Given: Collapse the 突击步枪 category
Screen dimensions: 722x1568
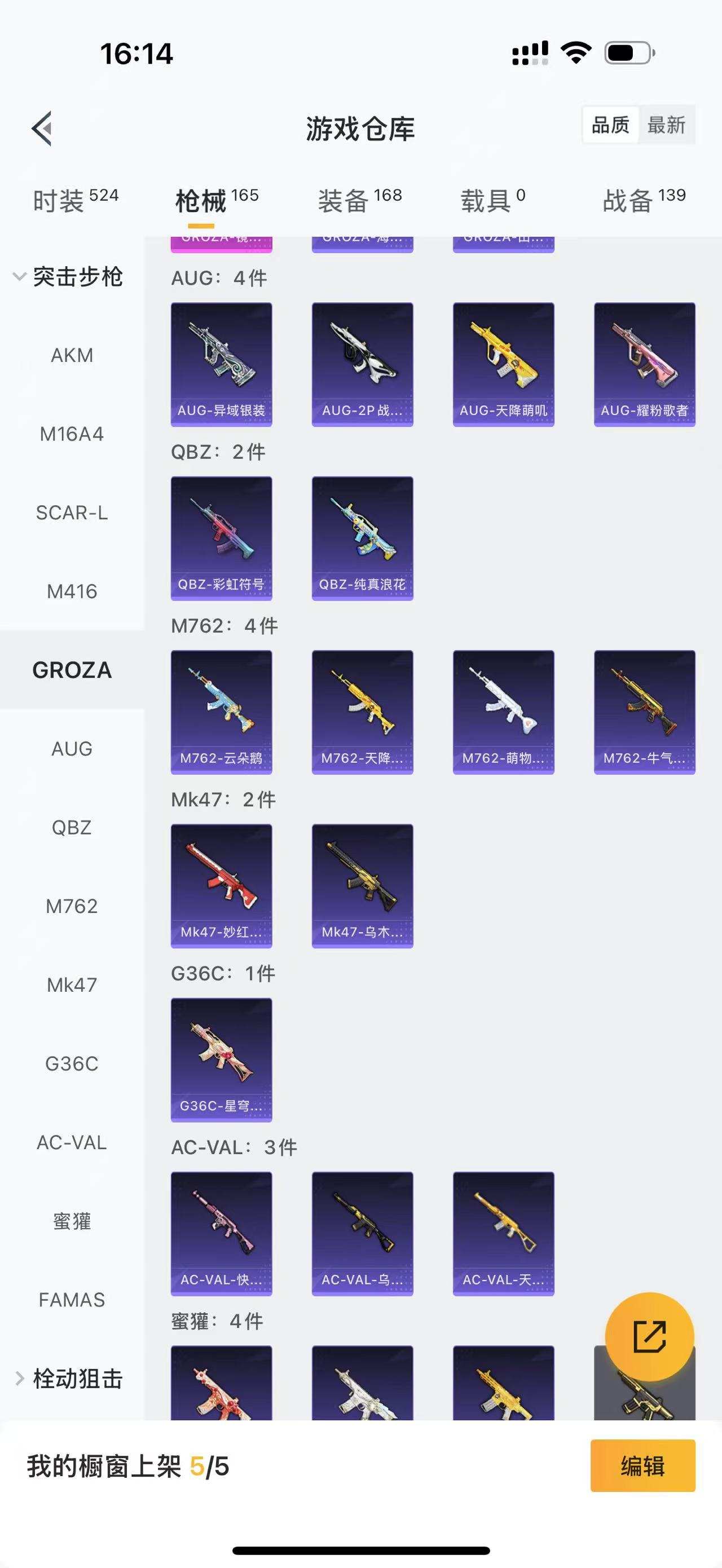Looking at the screenshot, I should [x=67, y=277].
